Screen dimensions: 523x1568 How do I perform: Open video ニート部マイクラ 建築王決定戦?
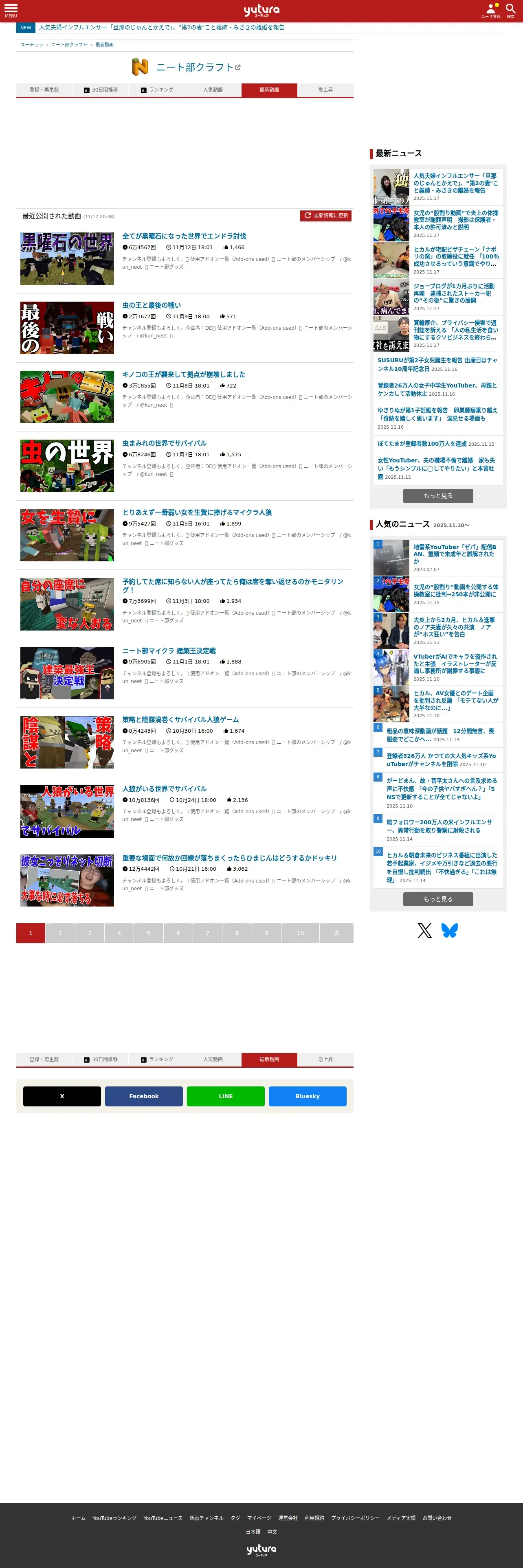(x=169, y=651)
